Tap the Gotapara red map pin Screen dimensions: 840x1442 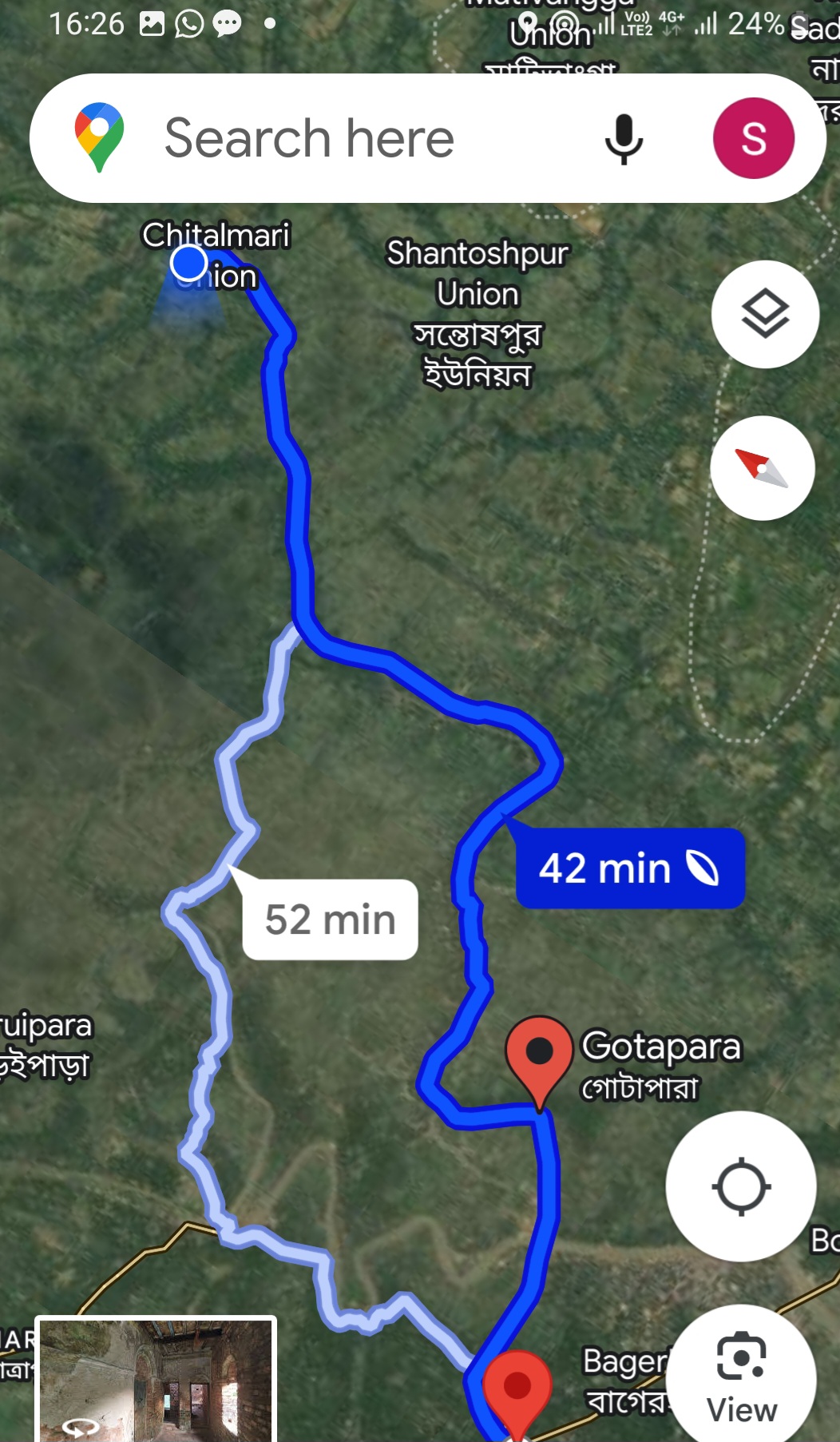click(540, 1055)
